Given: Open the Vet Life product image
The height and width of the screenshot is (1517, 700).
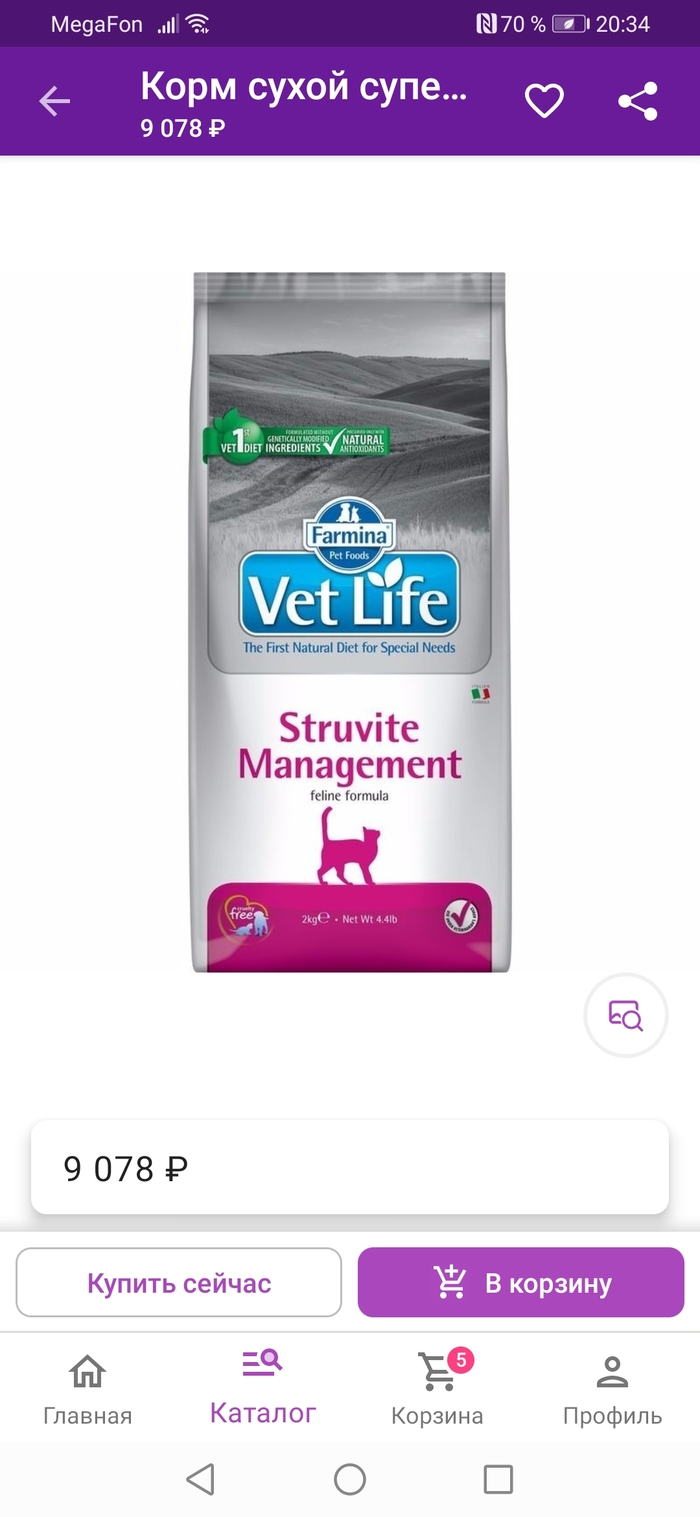Looking at the screenshot, I should 350,622.
